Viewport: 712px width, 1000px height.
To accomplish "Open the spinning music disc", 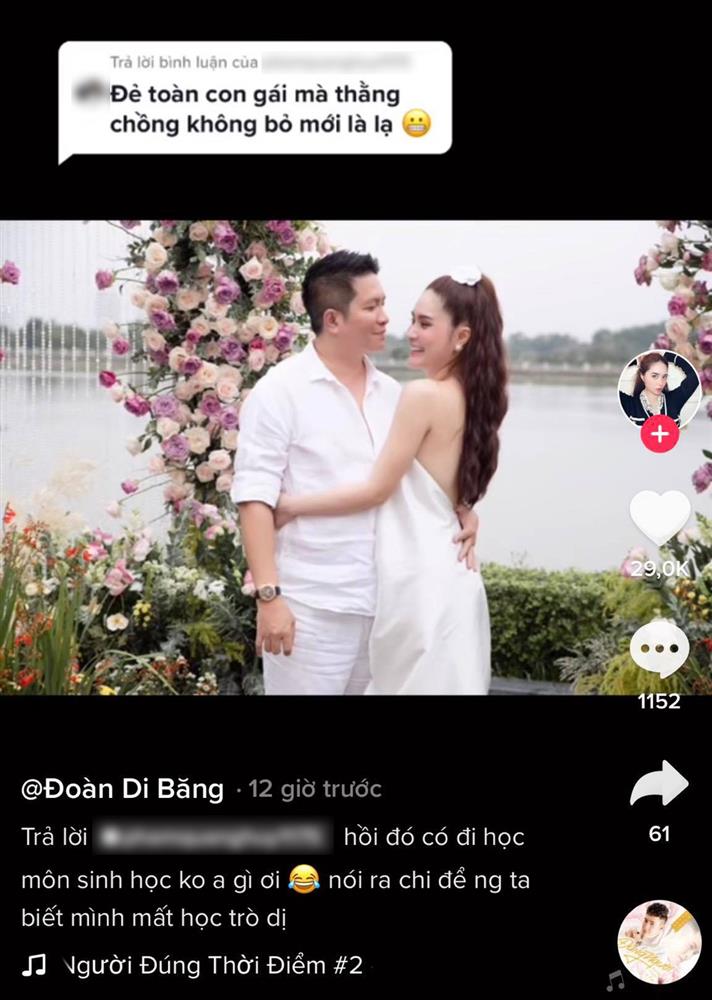I will pos(659,941).
